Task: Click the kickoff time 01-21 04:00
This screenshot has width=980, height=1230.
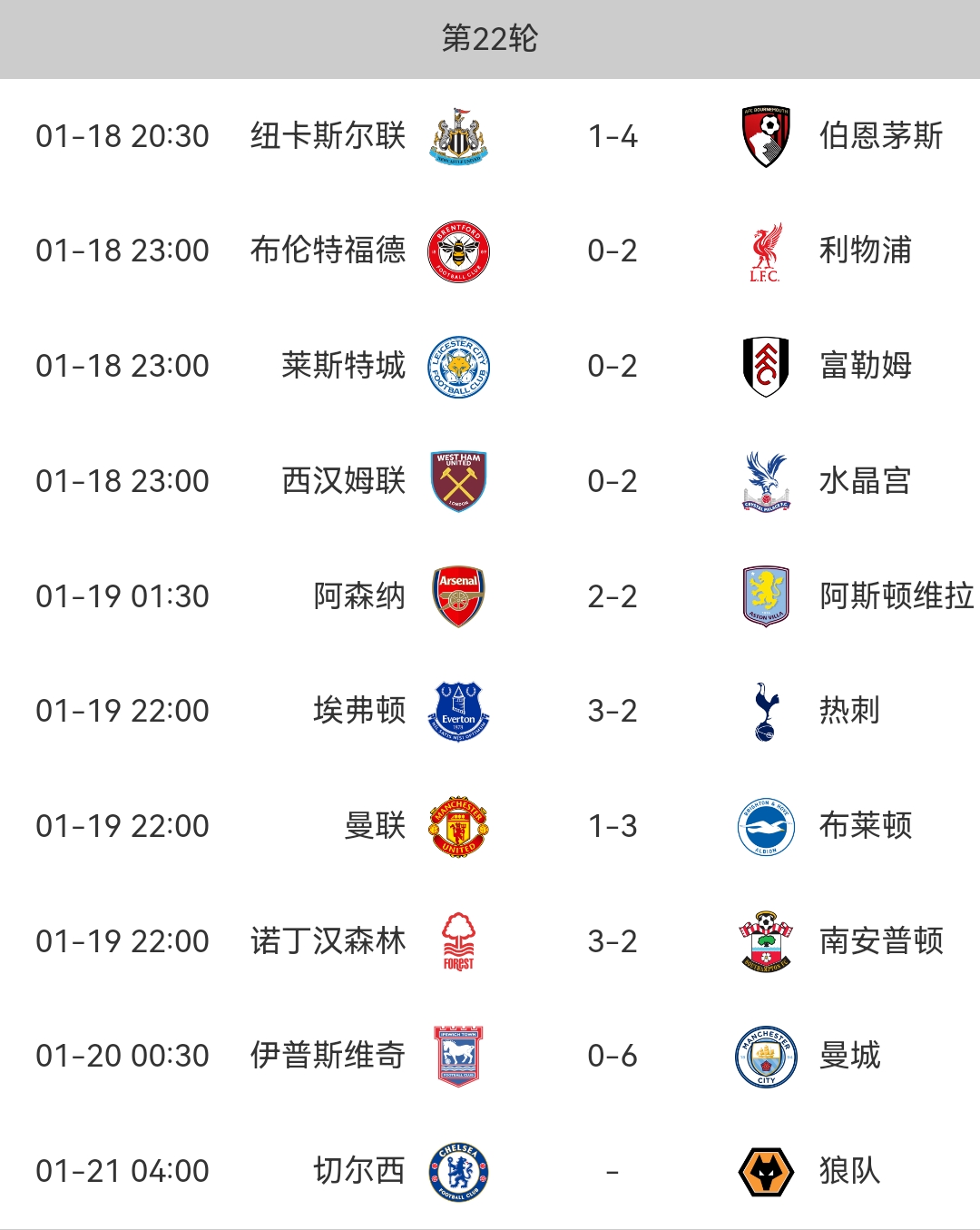Action: click(121, 1172)
